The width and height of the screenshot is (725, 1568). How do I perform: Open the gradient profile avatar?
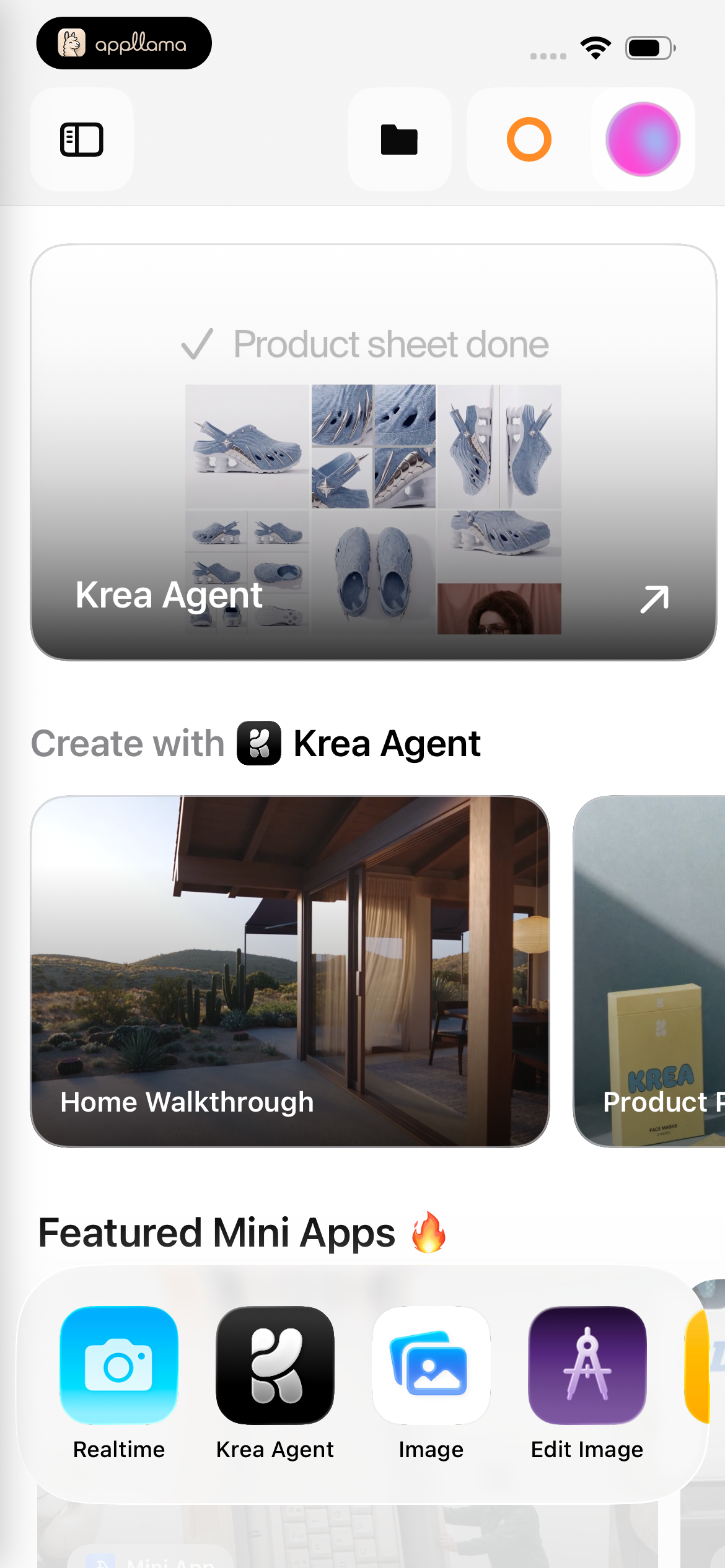643,139
